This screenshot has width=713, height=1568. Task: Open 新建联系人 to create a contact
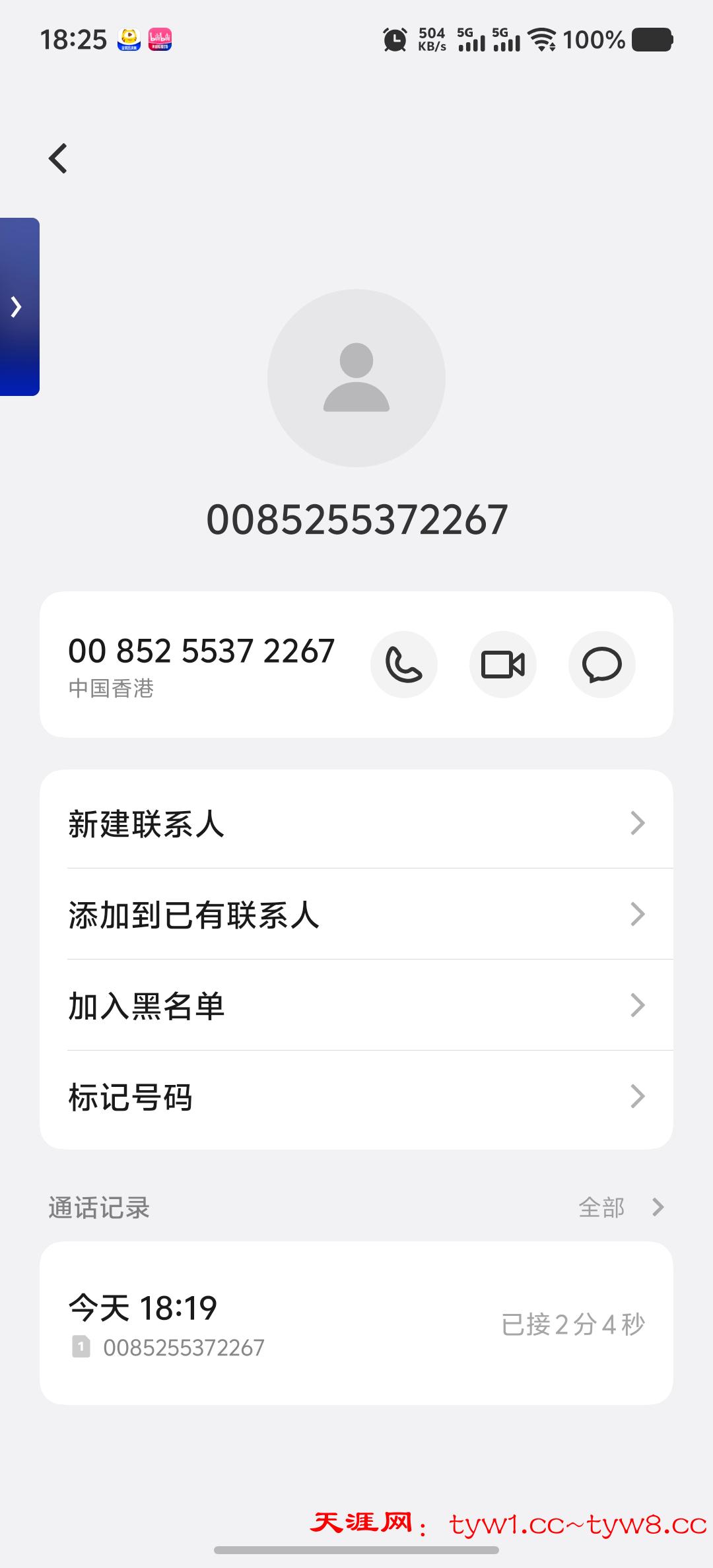pyautogui.click(x=356, y=823)
